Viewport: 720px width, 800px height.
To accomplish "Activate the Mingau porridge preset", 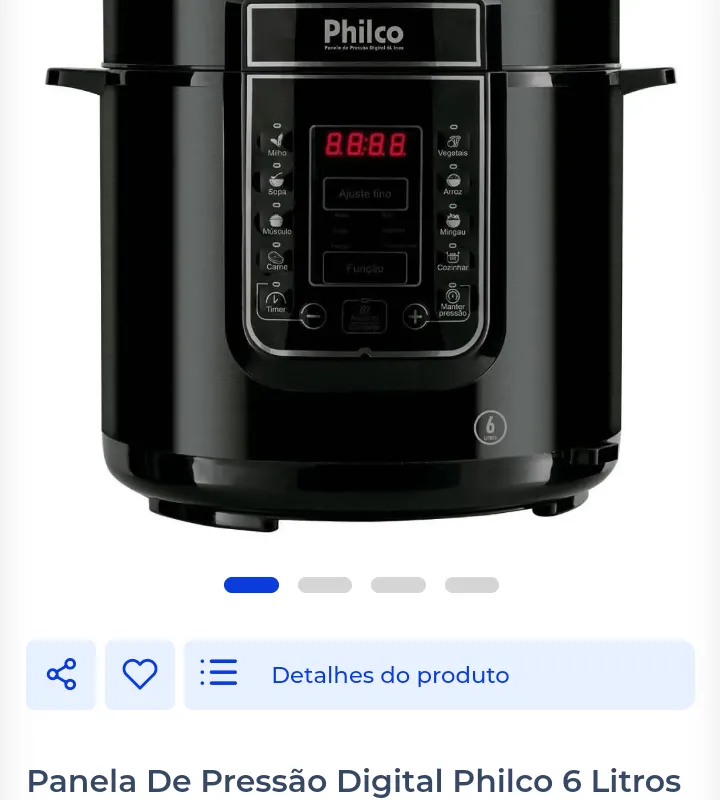I will [x=453, y=220].
